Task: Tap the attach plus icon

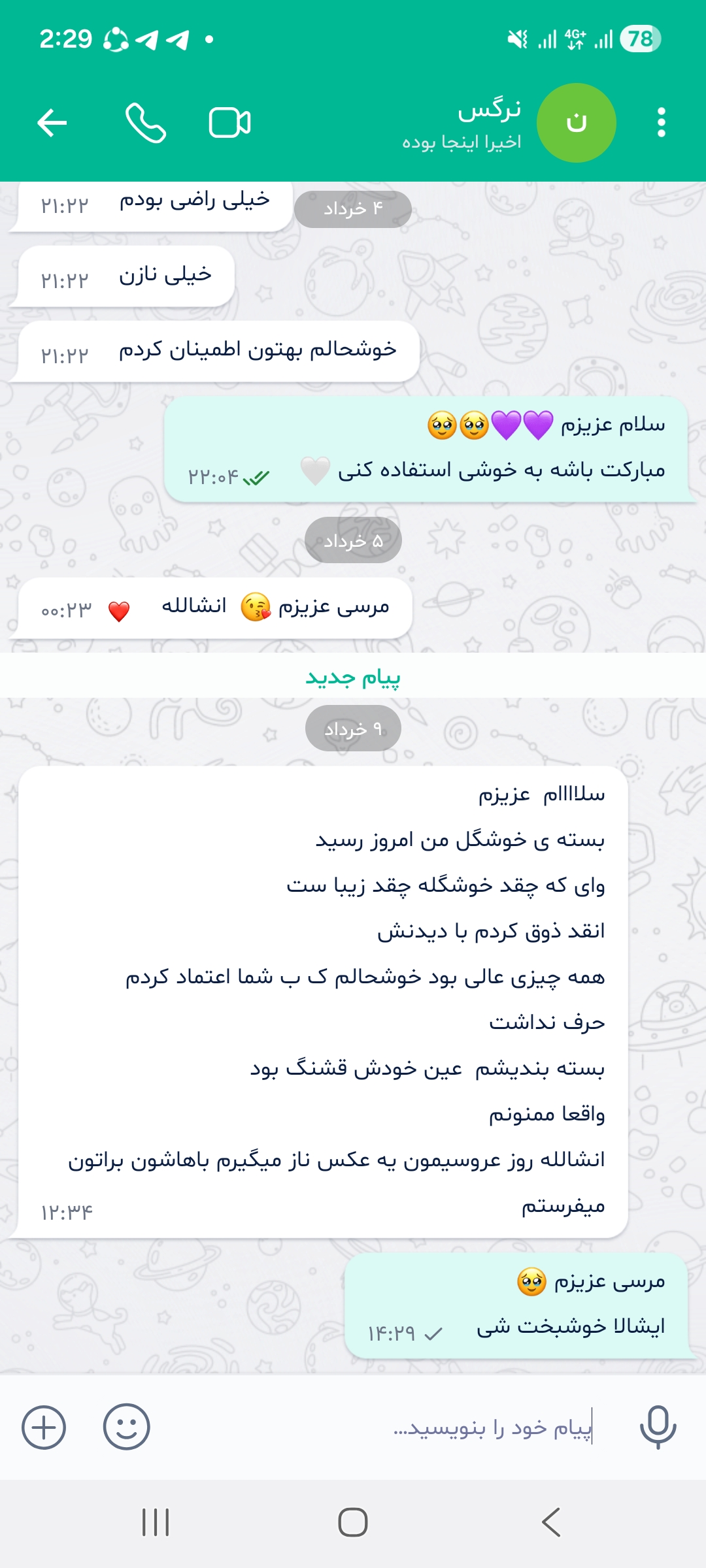Action: pyautogui.click(x=44, y=1427)
